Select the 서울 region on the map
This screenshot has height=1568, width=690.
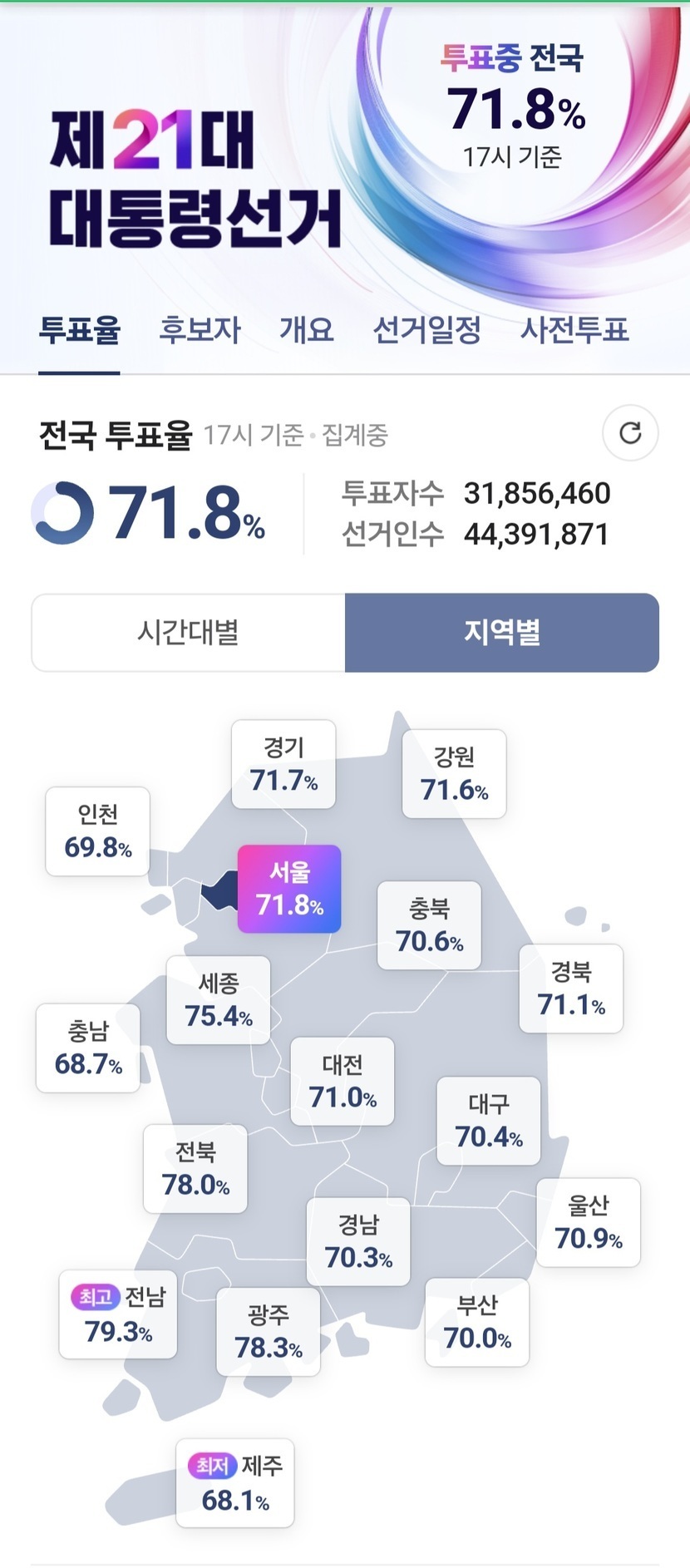click(289, 889)
